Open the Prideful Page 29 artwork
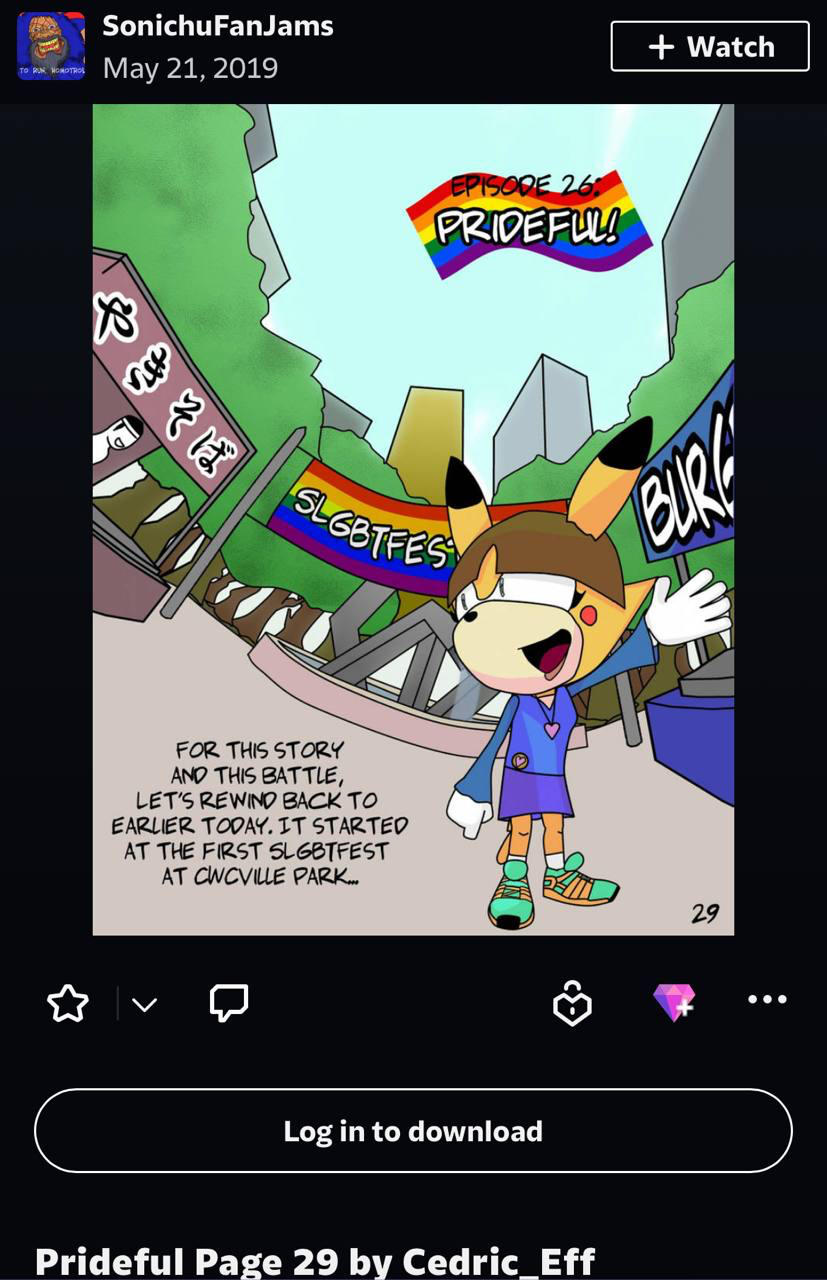The image size is (827, 1280). tap(413, 520)
